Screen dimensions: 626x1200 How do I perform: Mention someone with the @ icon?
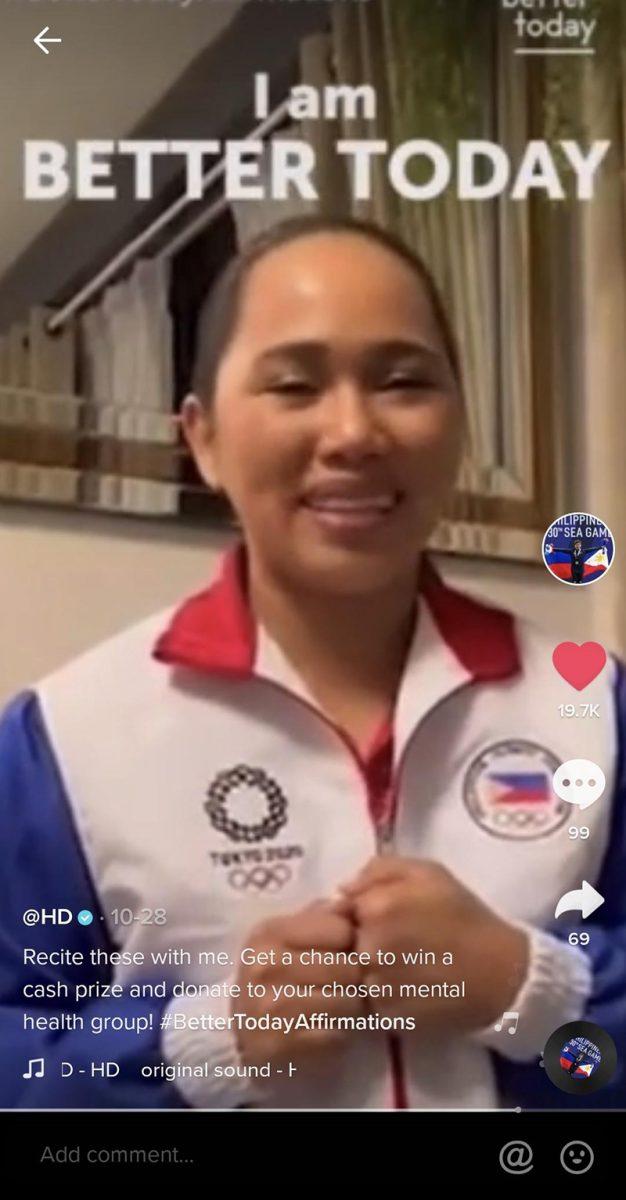515,1156
